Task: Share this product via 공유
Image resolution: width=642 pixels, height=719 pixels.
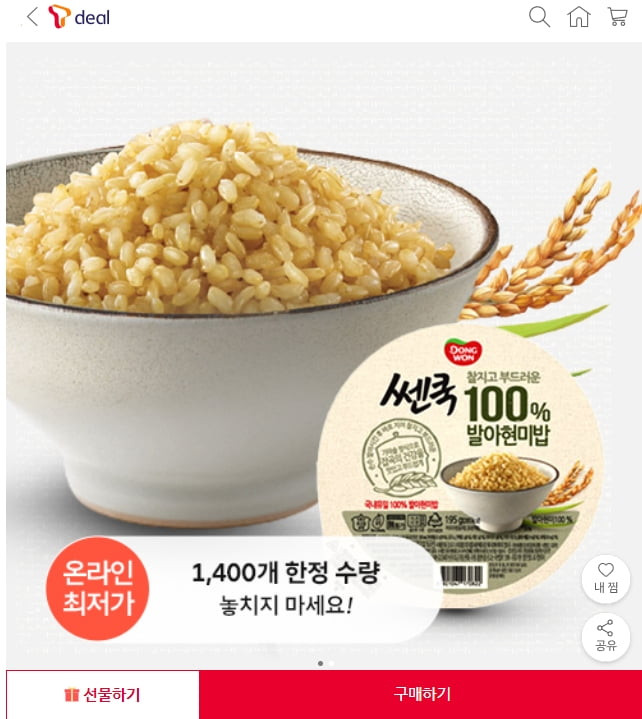Action: tap(606, 635)
